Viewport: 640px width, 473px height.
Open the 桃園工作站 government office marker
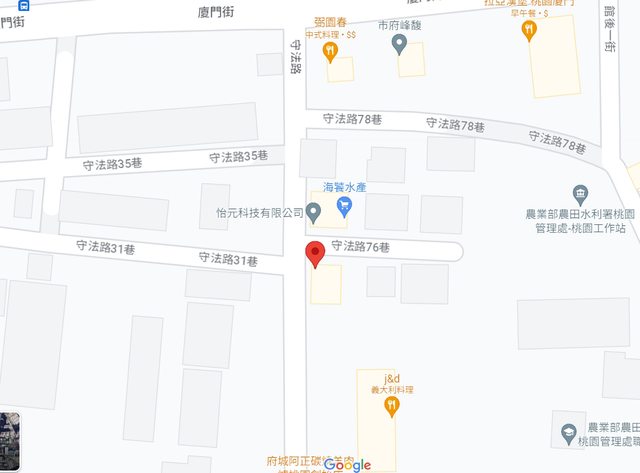pos(581,193)
